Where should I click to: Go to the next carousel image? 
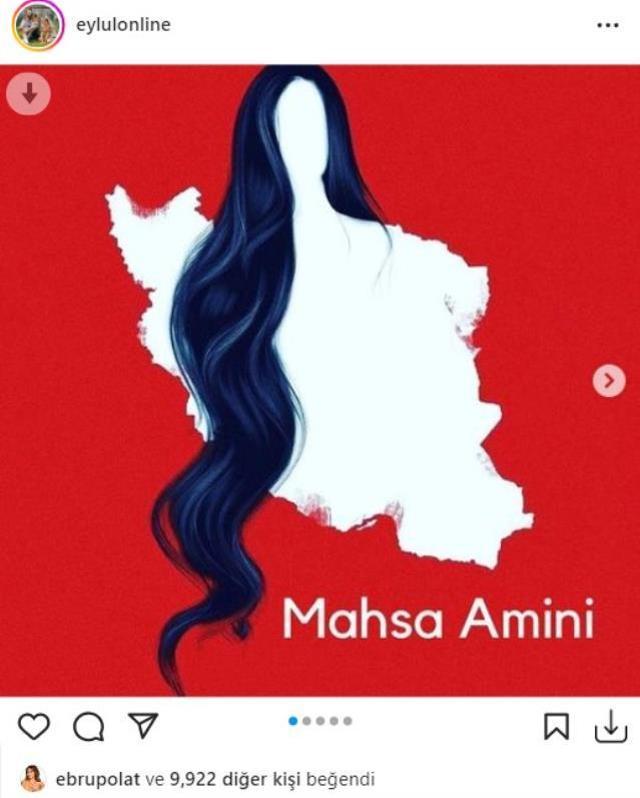608,380
